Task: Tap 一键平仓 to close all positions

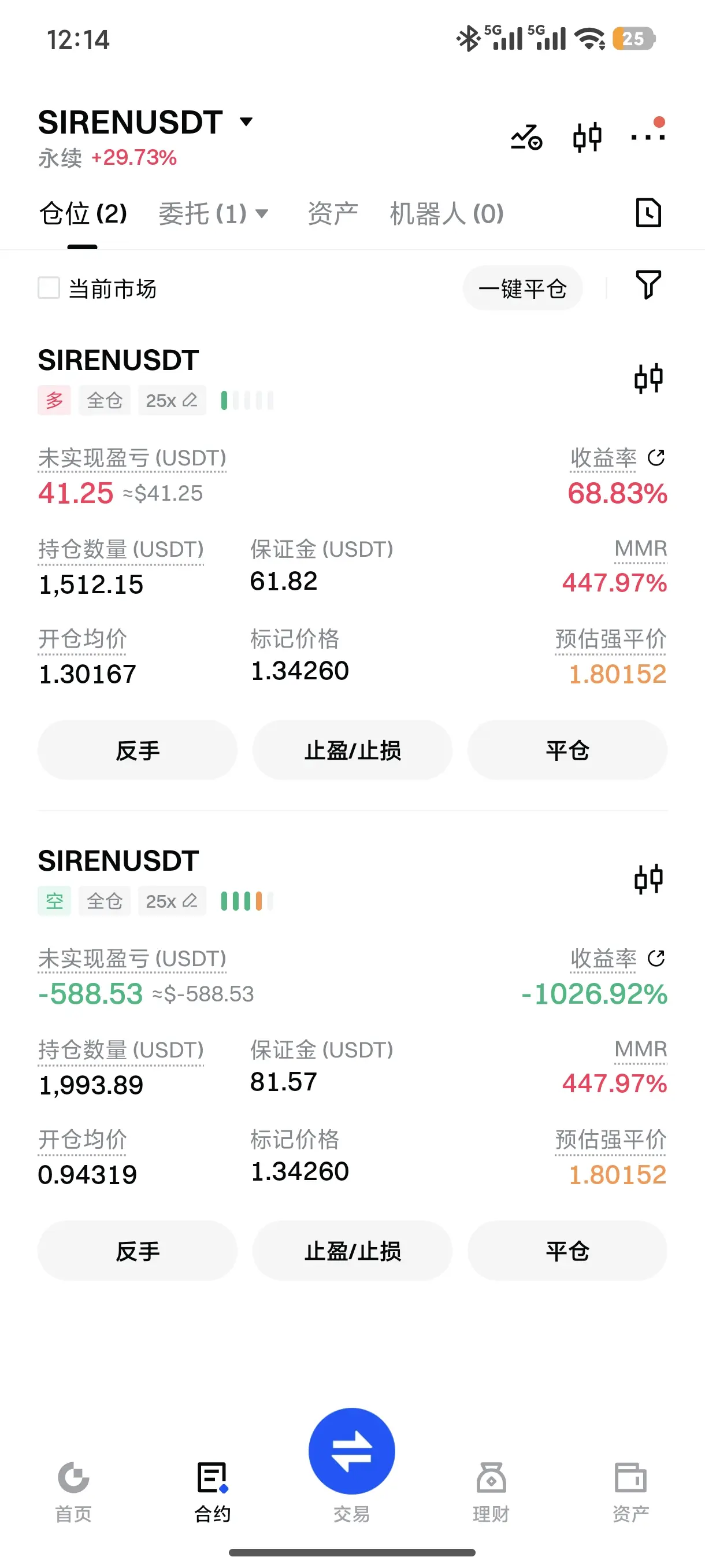Action: point(522,288)
